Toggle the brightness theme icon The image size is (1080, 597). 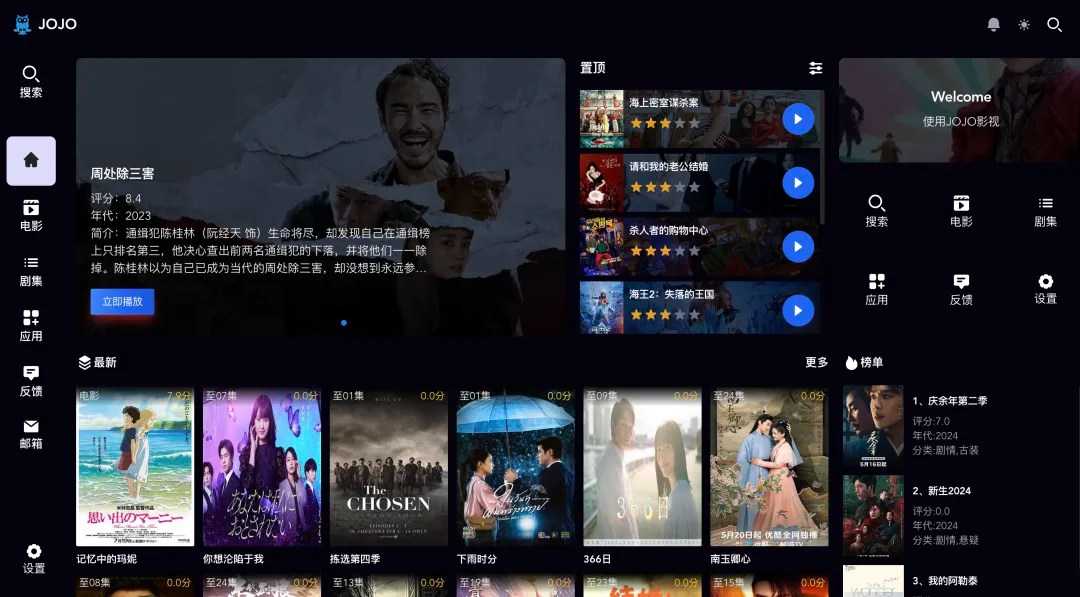1024,24
